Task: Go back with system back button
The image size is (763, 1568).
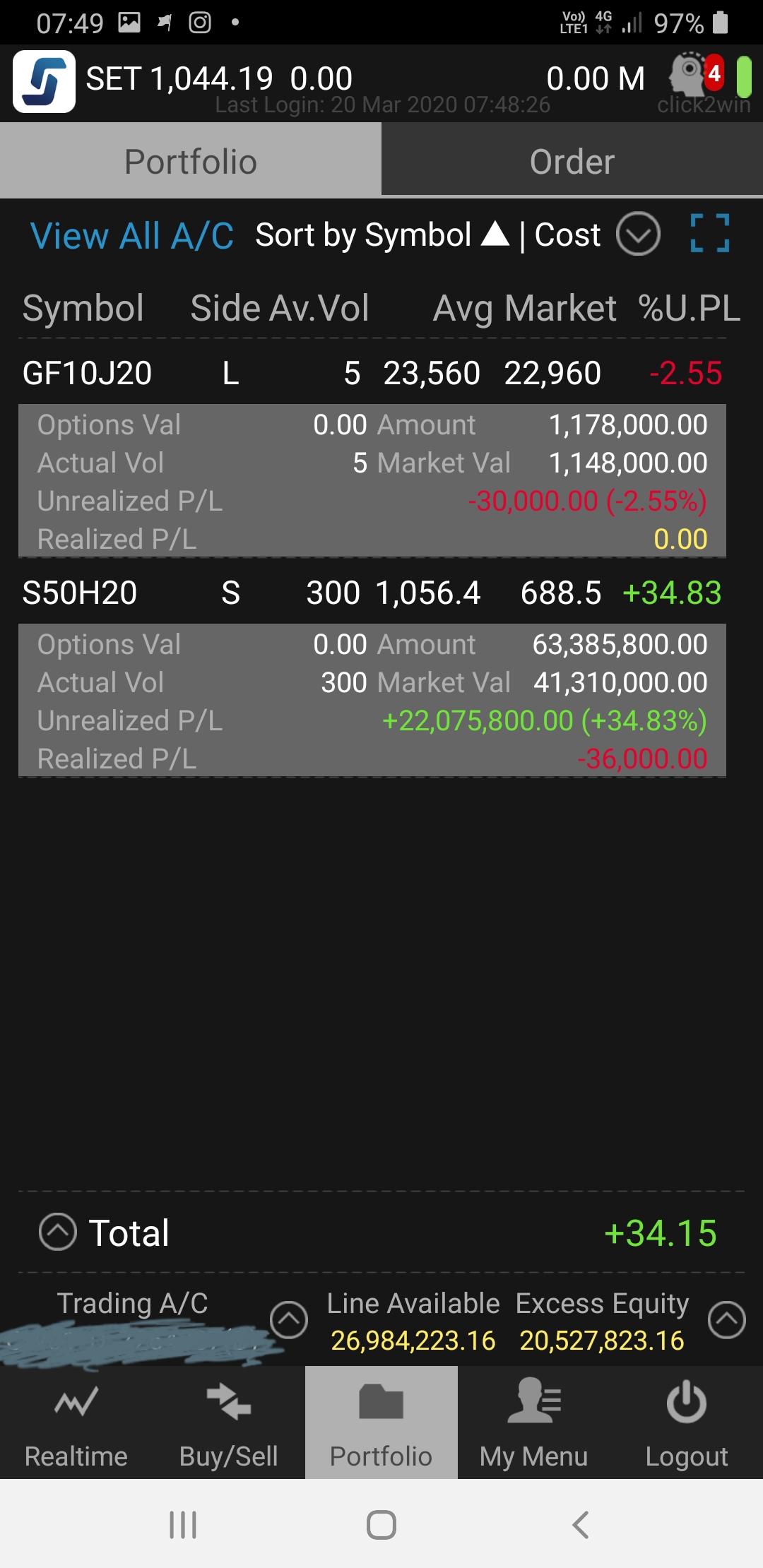Action: pos(580,1525)
